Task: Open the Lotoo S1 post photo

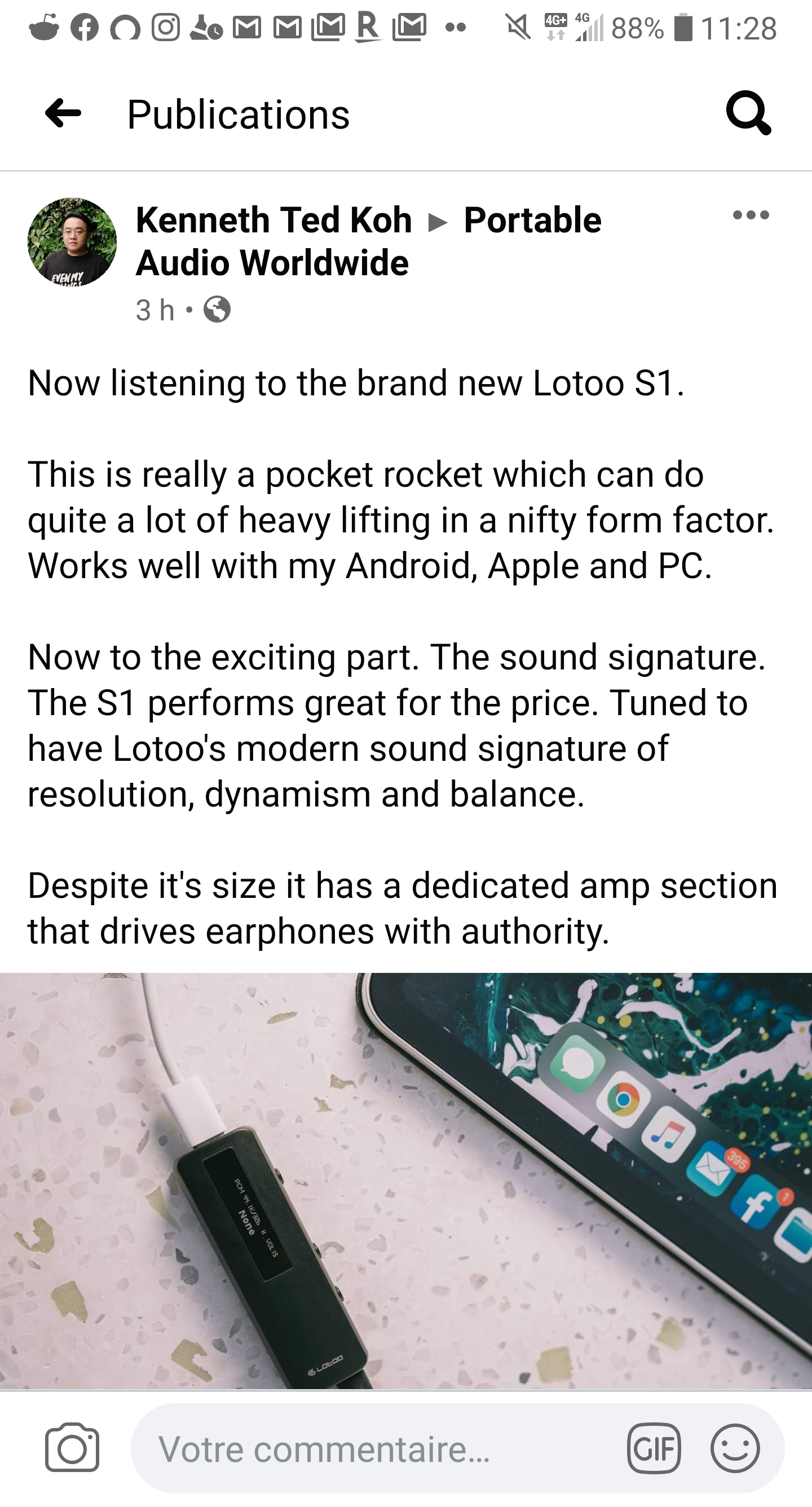Action: point(406,1179)
